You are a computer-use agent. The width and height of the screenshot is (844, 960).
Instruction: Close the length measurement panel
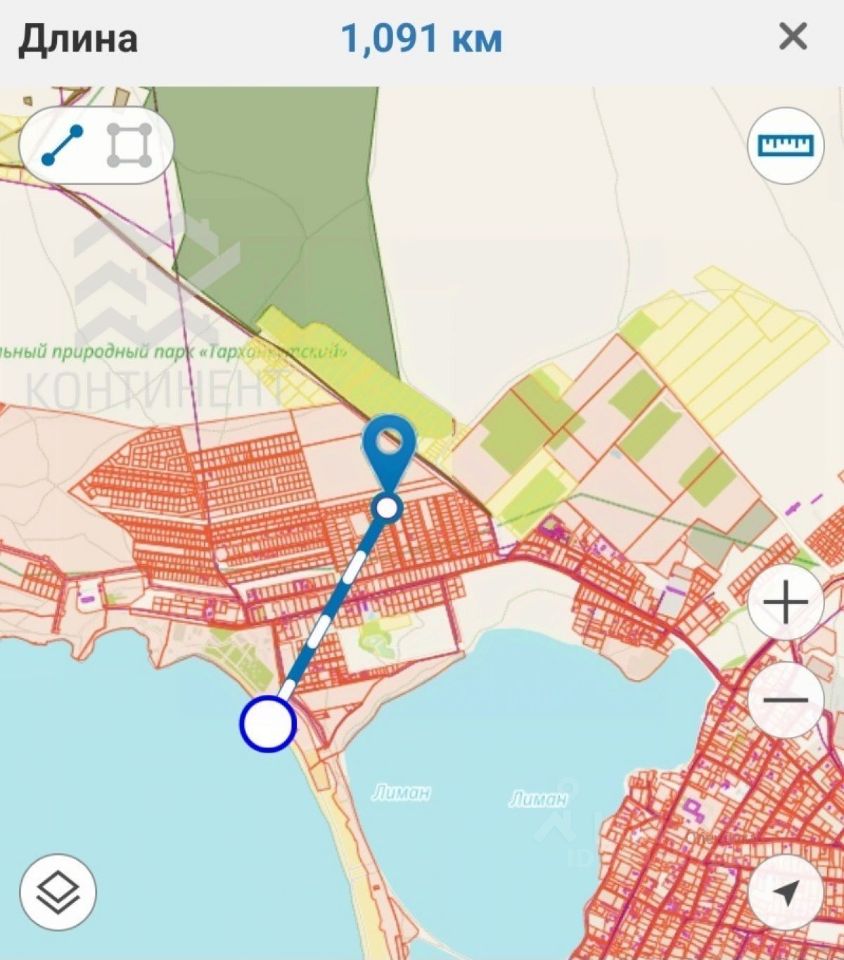793,38
